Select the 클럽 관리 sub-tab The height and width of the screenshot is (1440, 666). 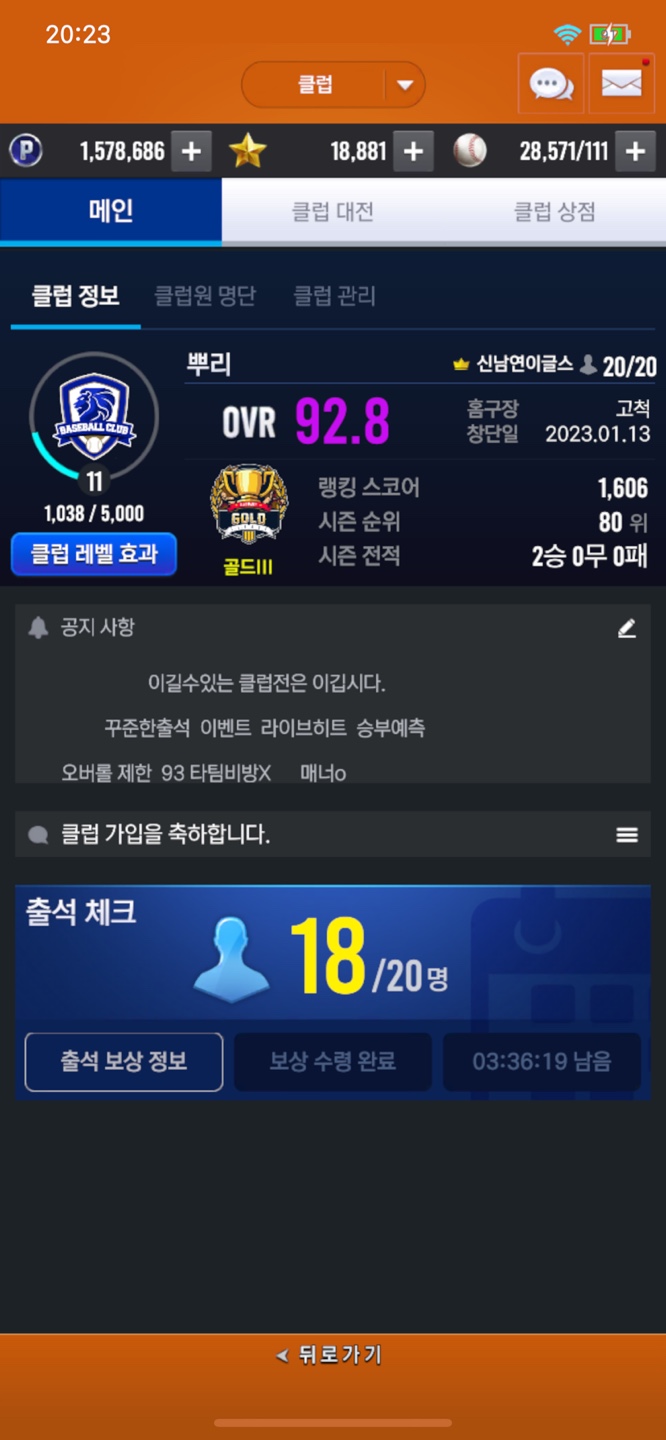click(334, 296)
